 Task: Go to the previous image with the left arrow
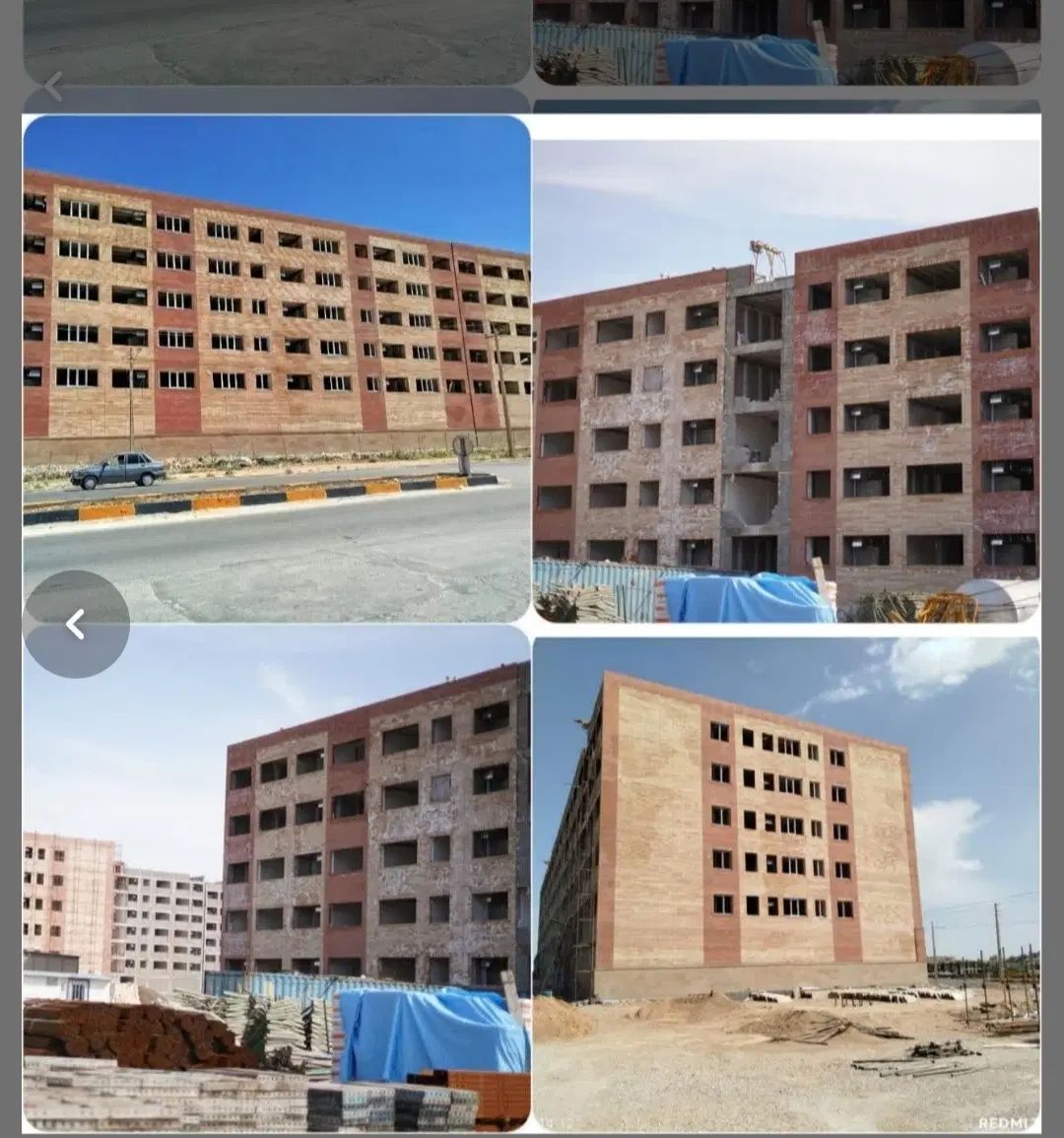(x=76, y=624)
